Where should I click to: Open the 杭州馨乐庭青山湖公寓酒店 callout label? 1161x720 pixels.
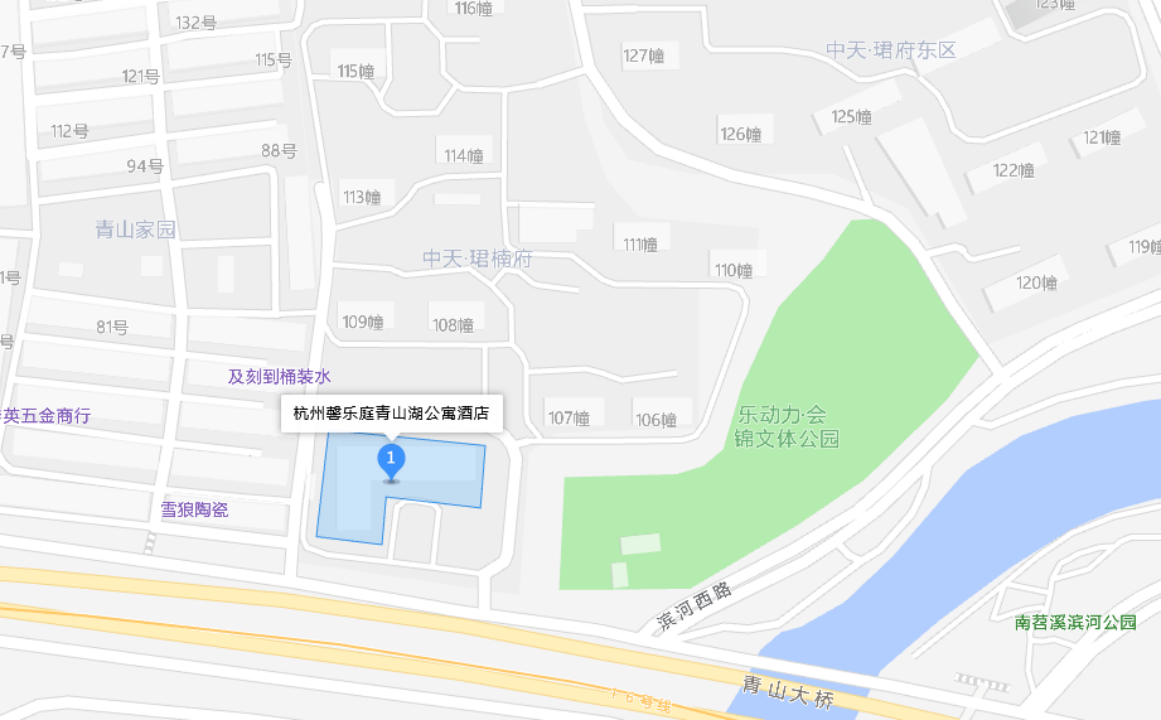[x=392, y=413]
